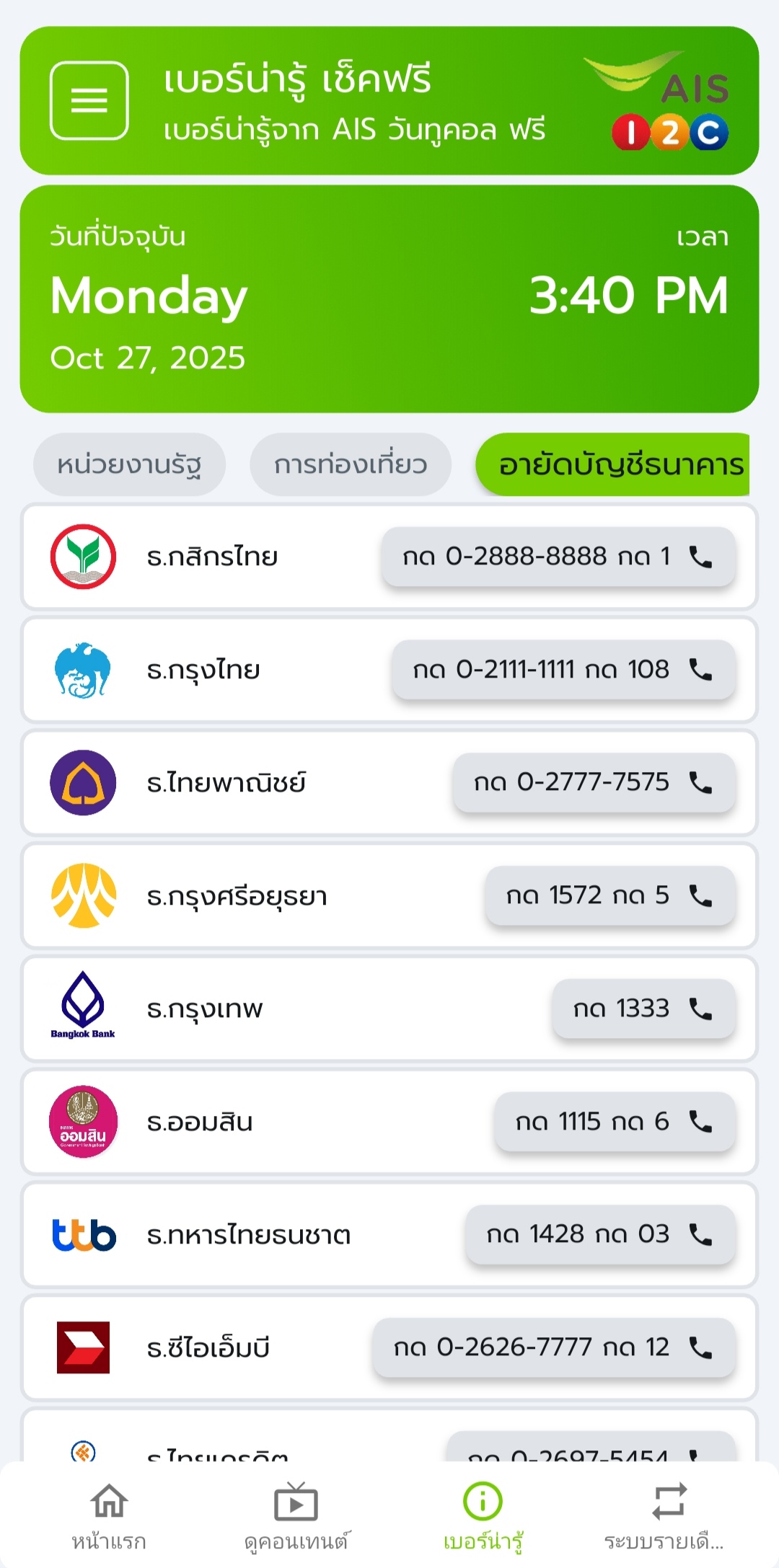Tap the ธ.กสิกรไทย bank logo

(83, 557)
